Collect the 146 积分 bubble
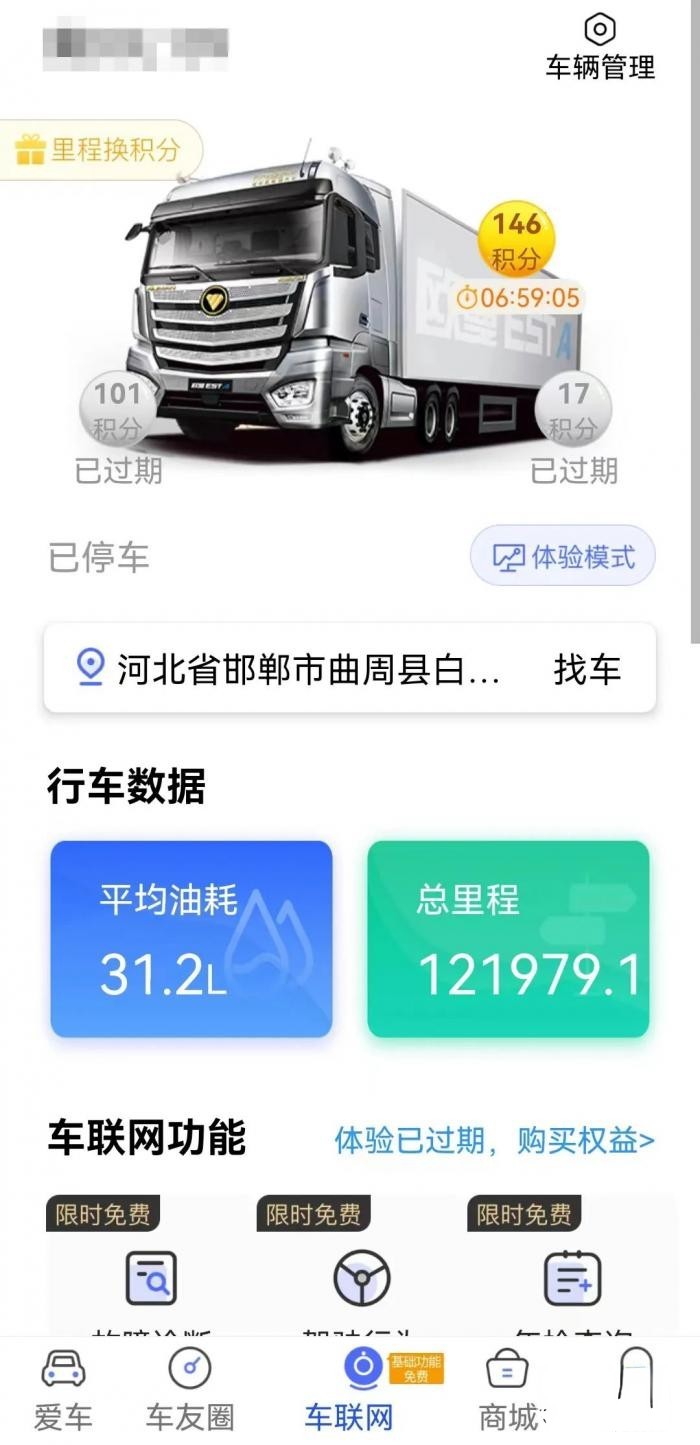Screen dimensions: 700x1445 pos(516,241)
